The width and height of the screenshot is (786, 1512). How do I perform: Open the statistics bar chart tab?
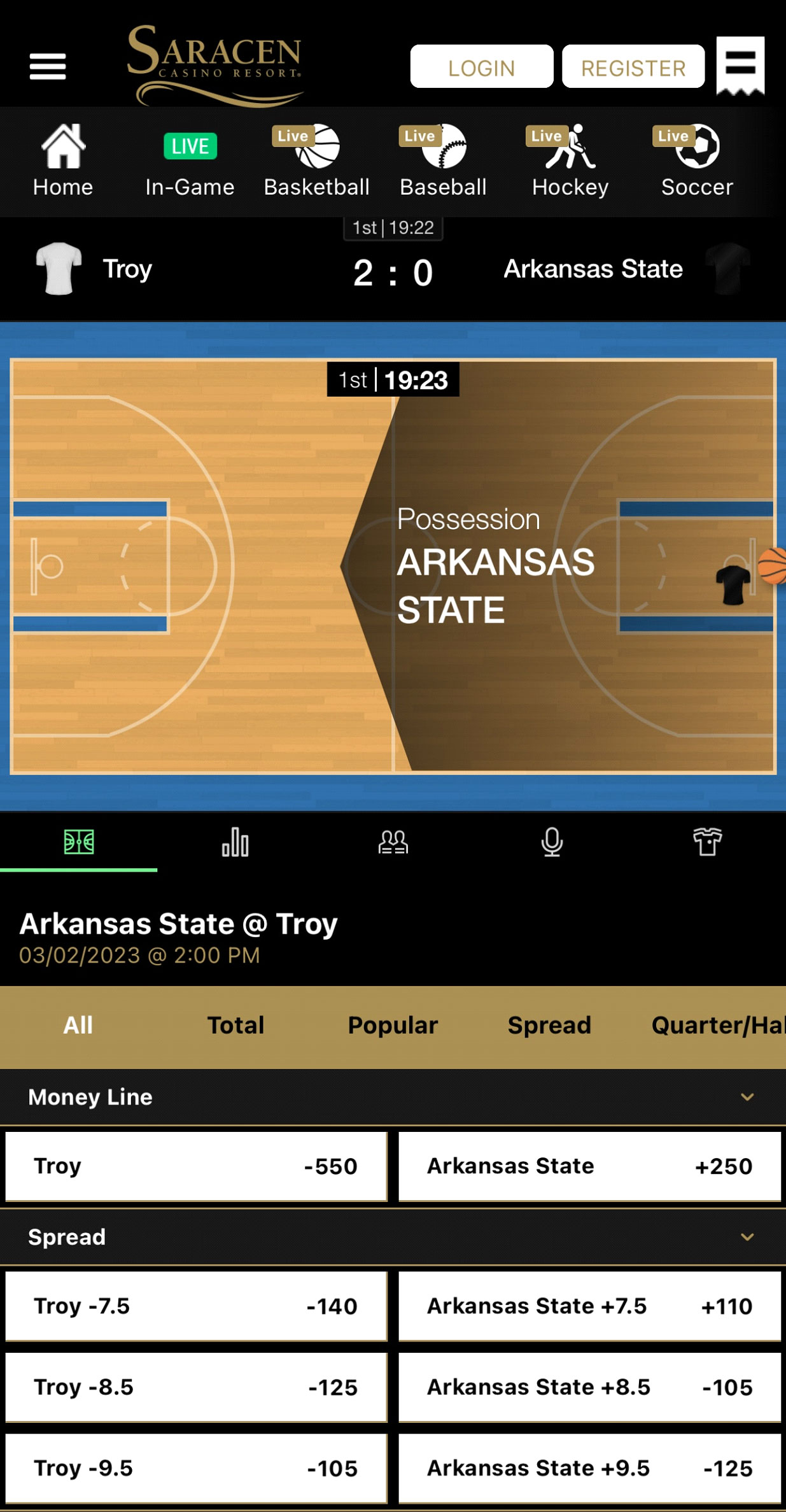[x=235, y=842]
